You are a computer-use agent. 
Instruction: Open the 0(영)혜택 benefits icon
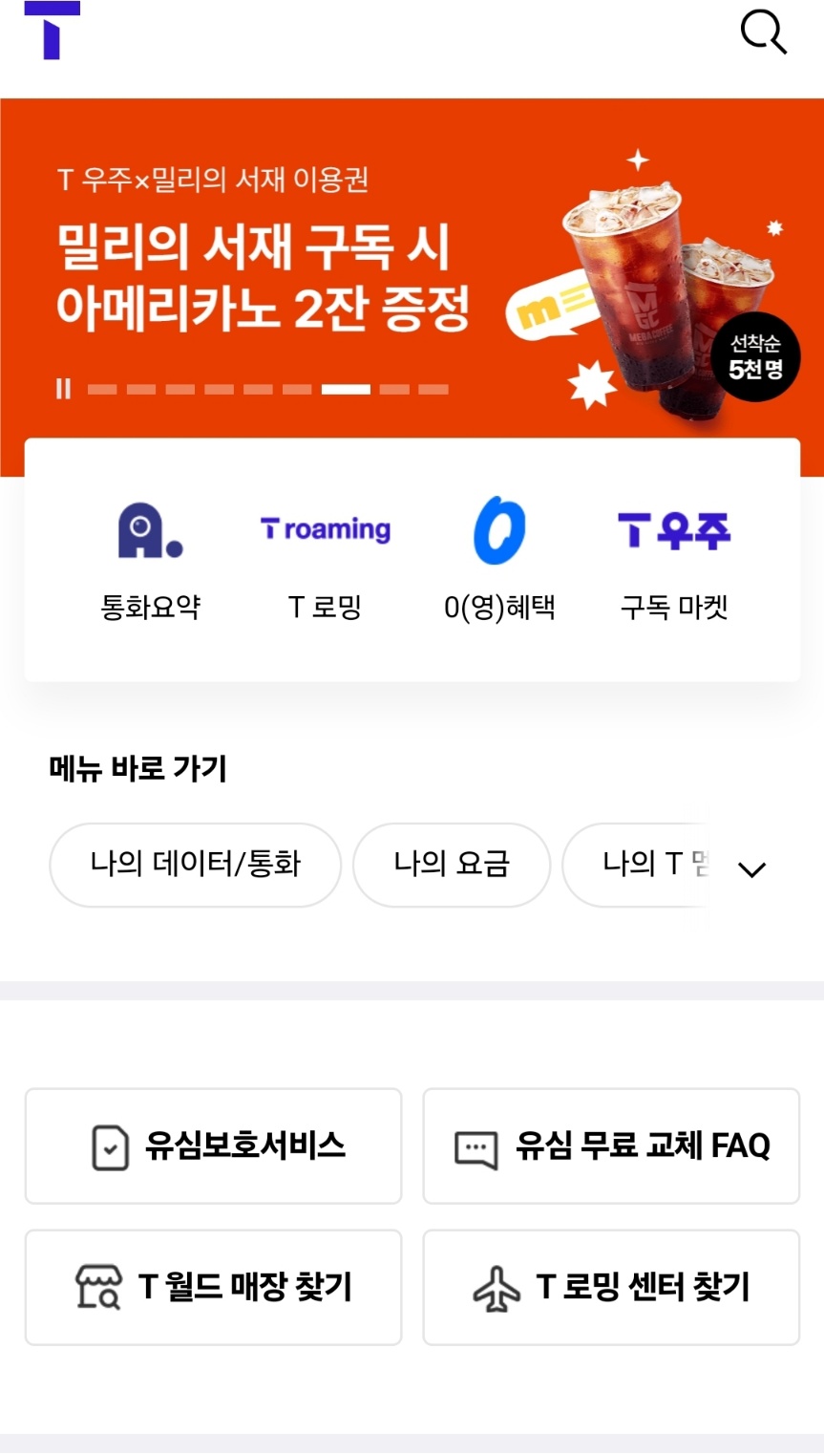(x=499, y=531)
